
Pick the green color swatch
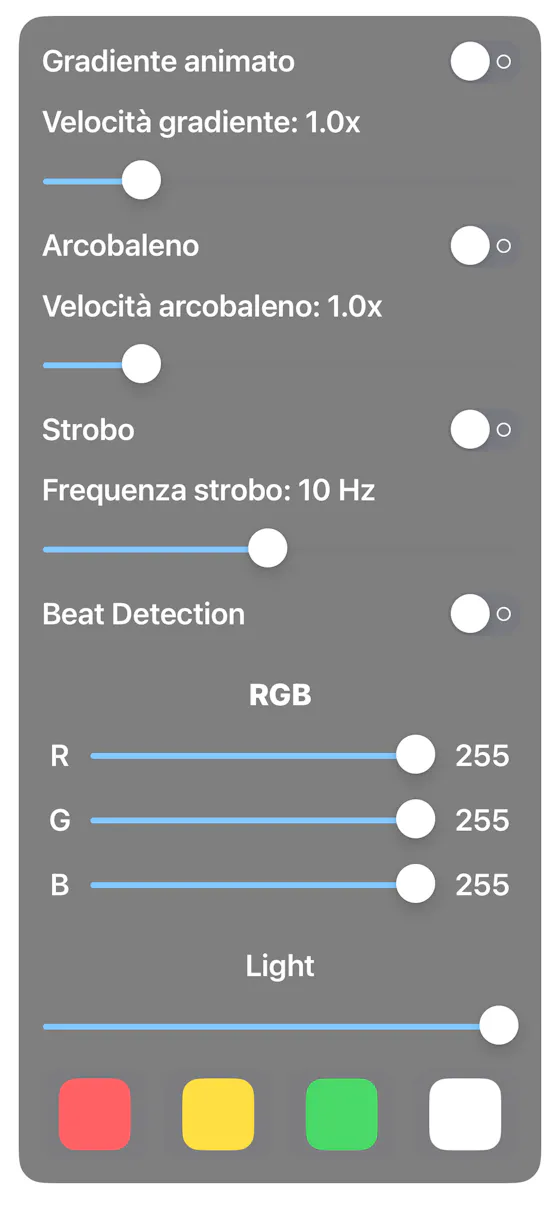click(342, 1114)
